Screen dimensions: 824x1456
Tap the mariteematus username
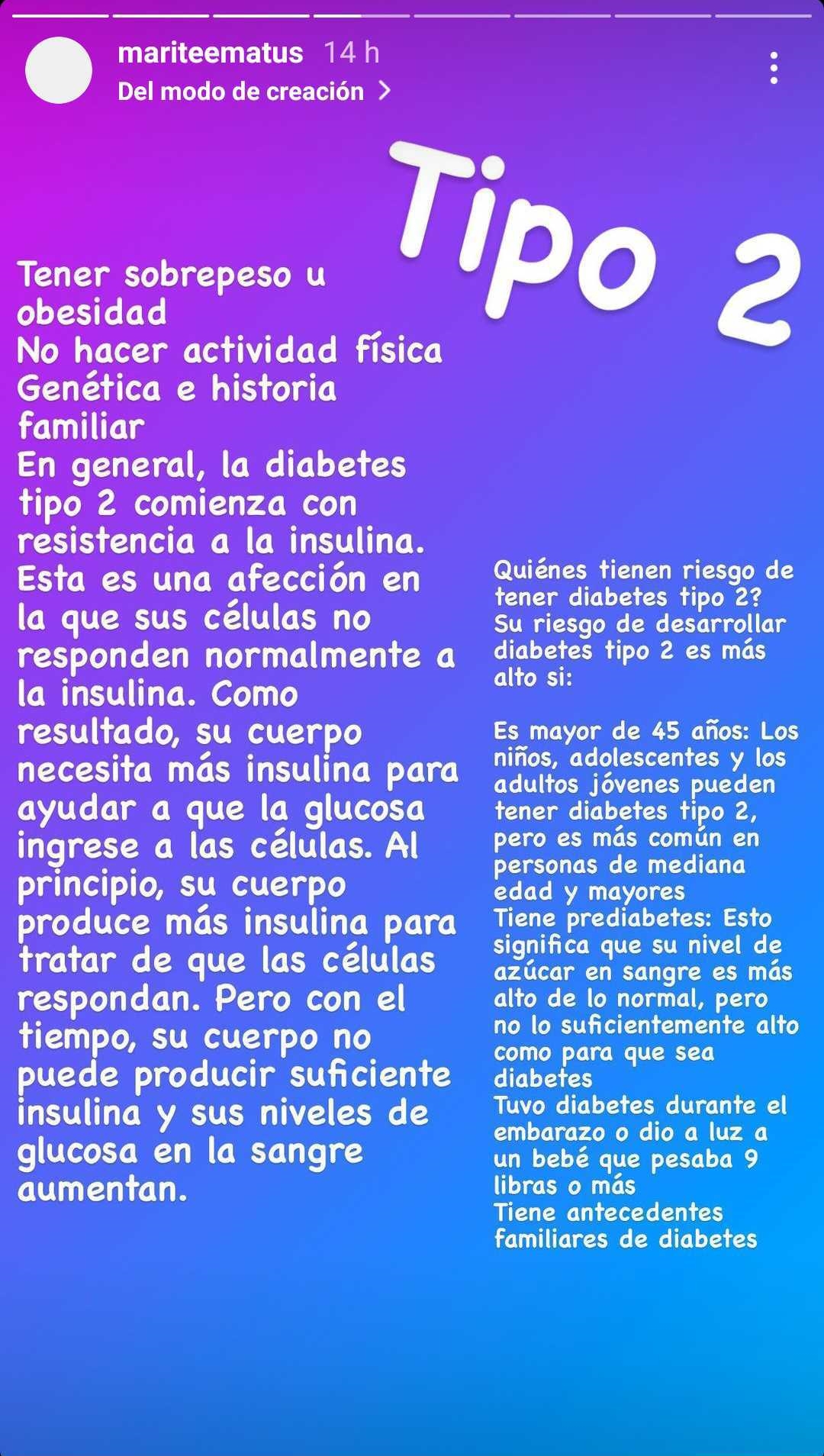(211, 53)
